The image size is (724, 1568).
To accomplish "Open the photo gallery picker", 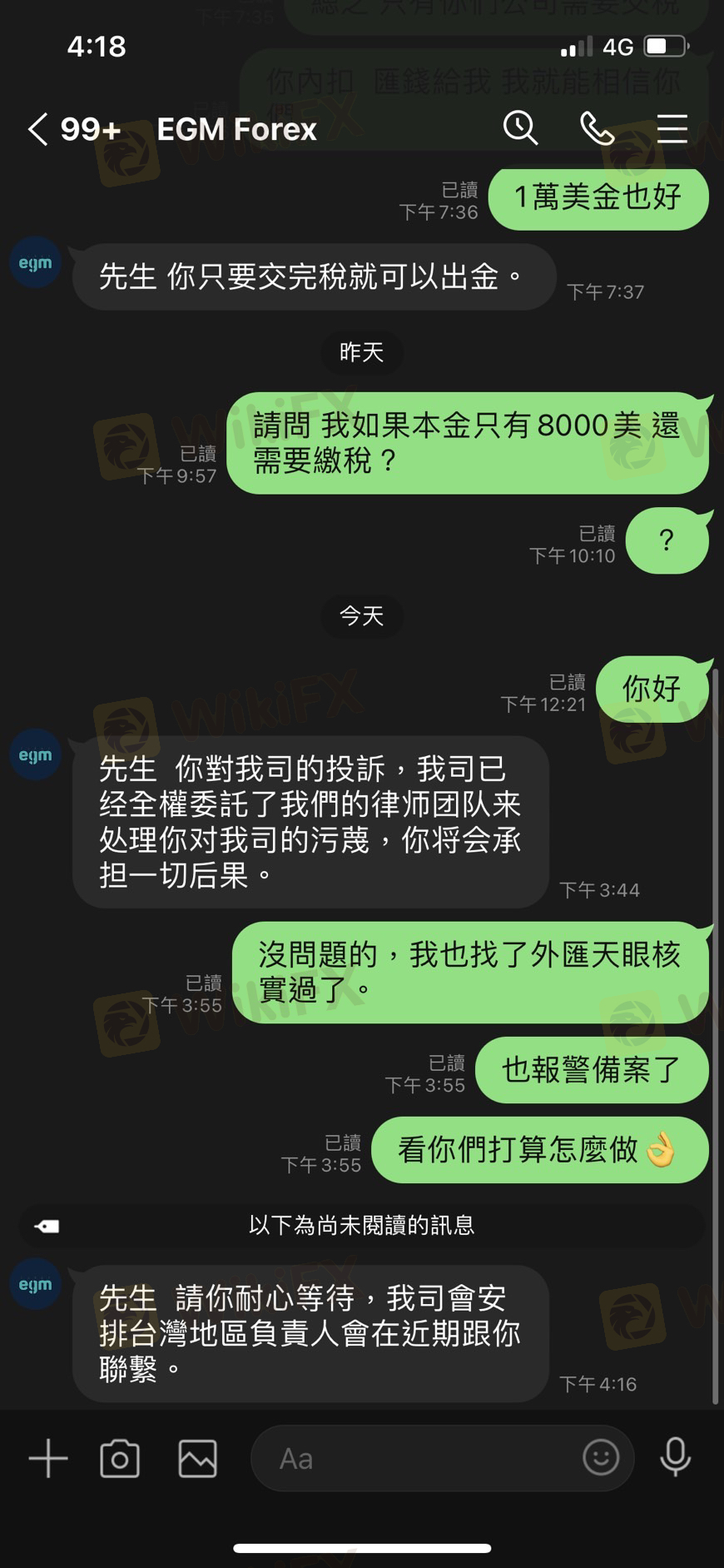I will coord(197,1458).
